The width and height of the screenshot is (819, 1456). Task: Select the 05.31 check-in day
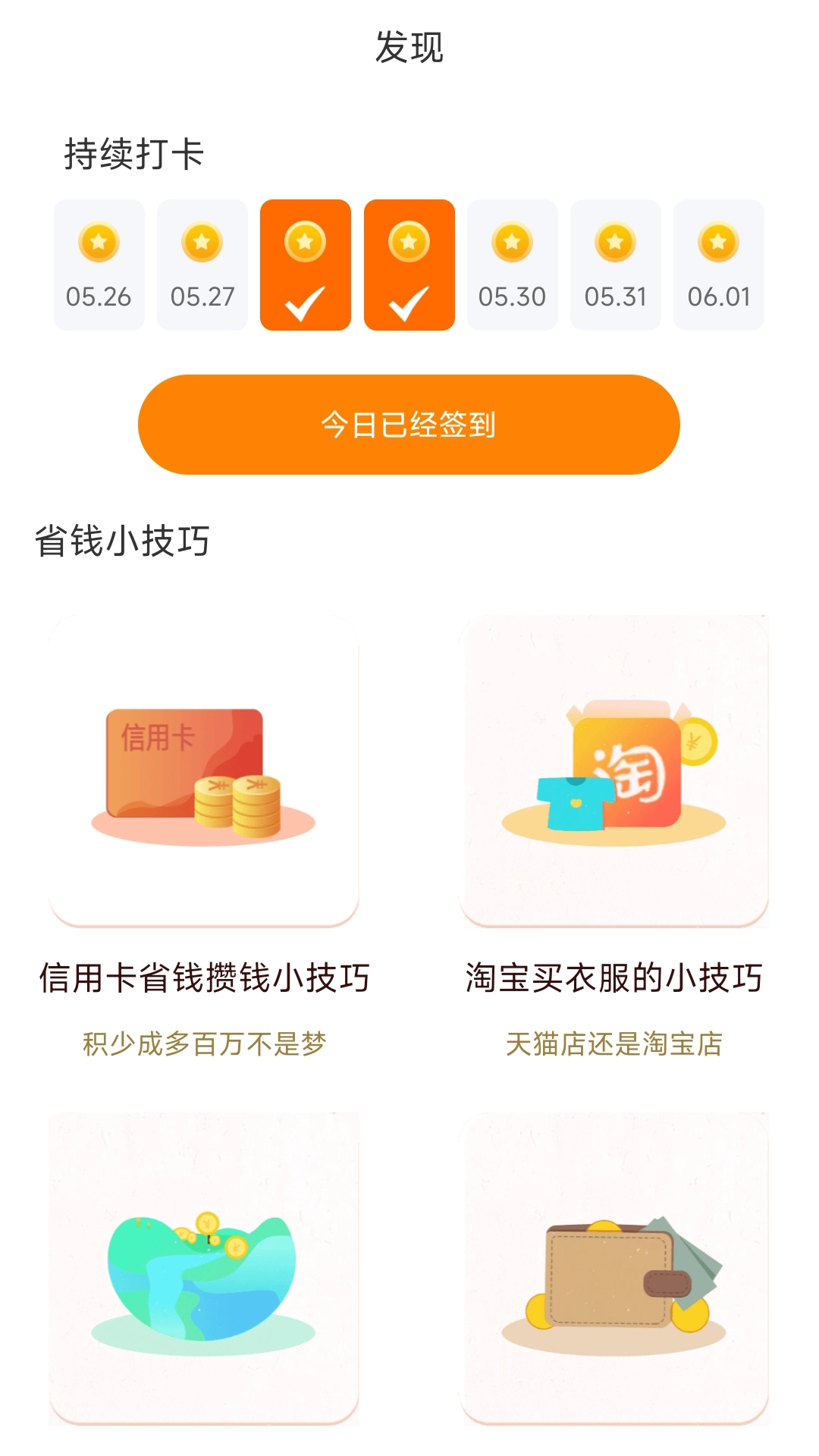[615, 265]
